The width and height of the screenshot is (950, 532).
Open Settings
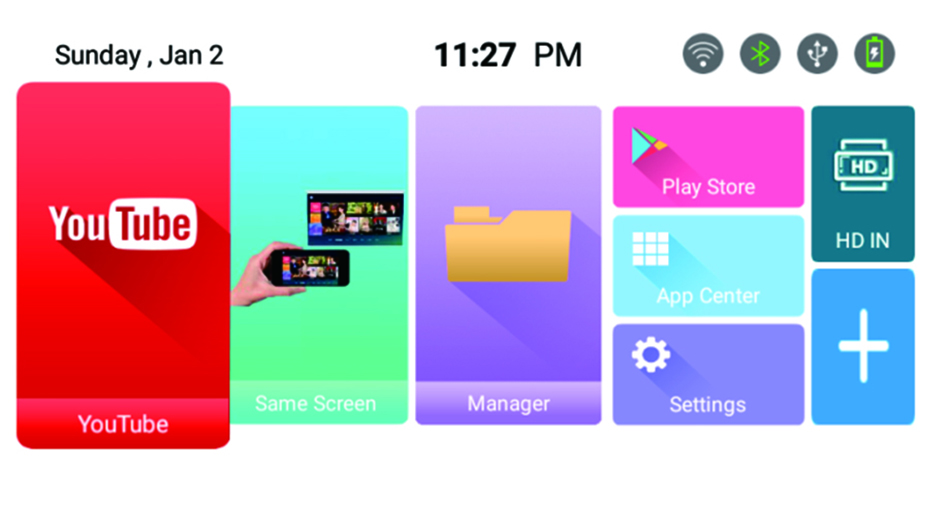click(x=708, y=375)
